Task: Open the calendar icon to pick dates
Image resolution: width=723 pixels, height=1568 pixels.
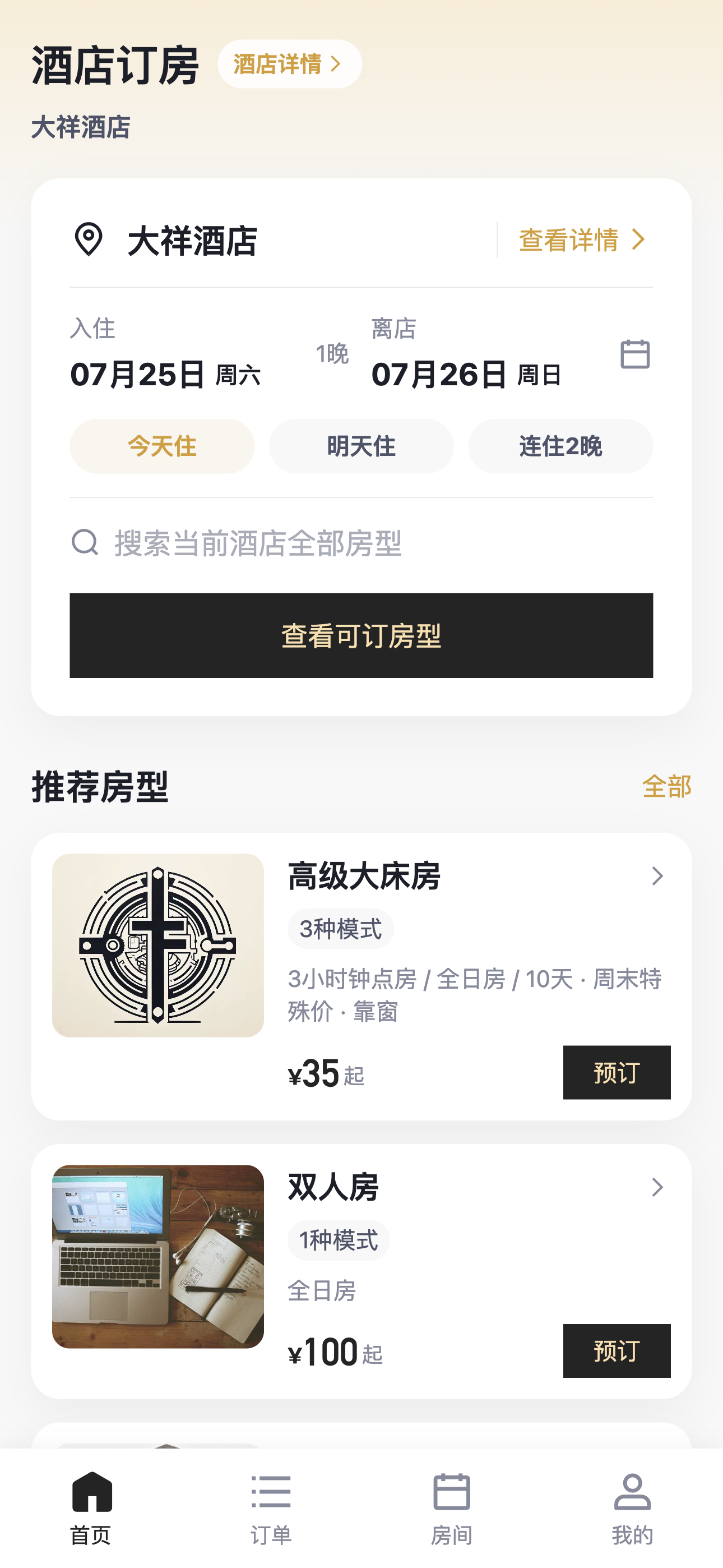Action: 635,354
